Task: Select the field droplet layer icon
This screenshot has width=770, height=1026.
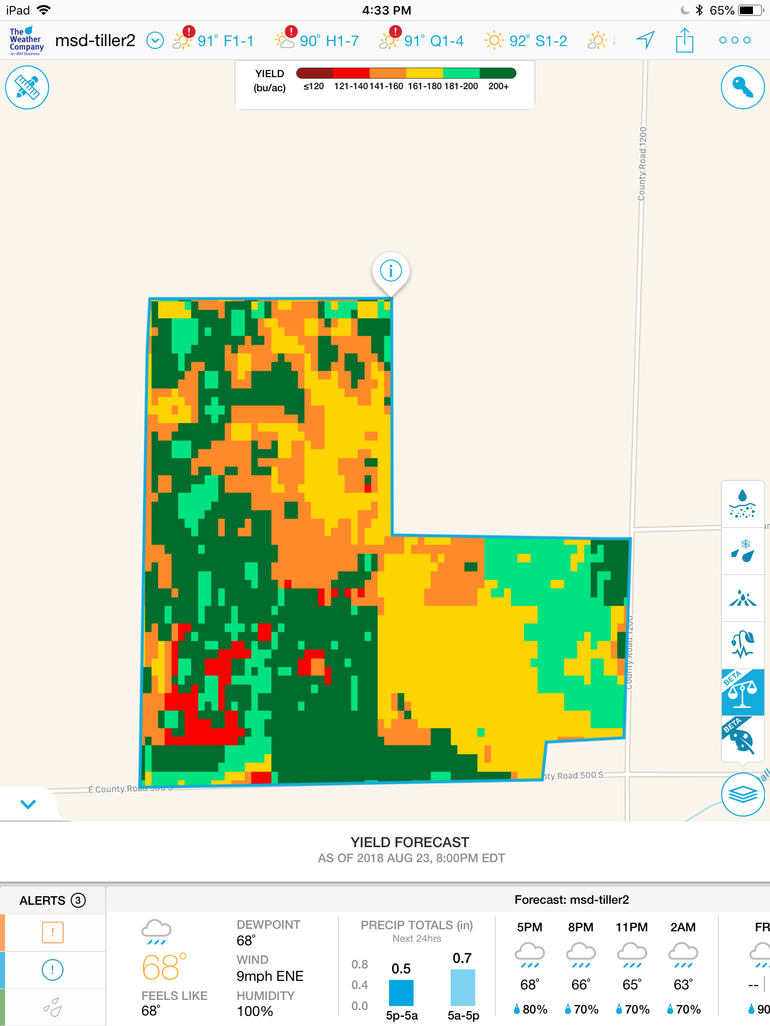Action: [x=743, y=598]
